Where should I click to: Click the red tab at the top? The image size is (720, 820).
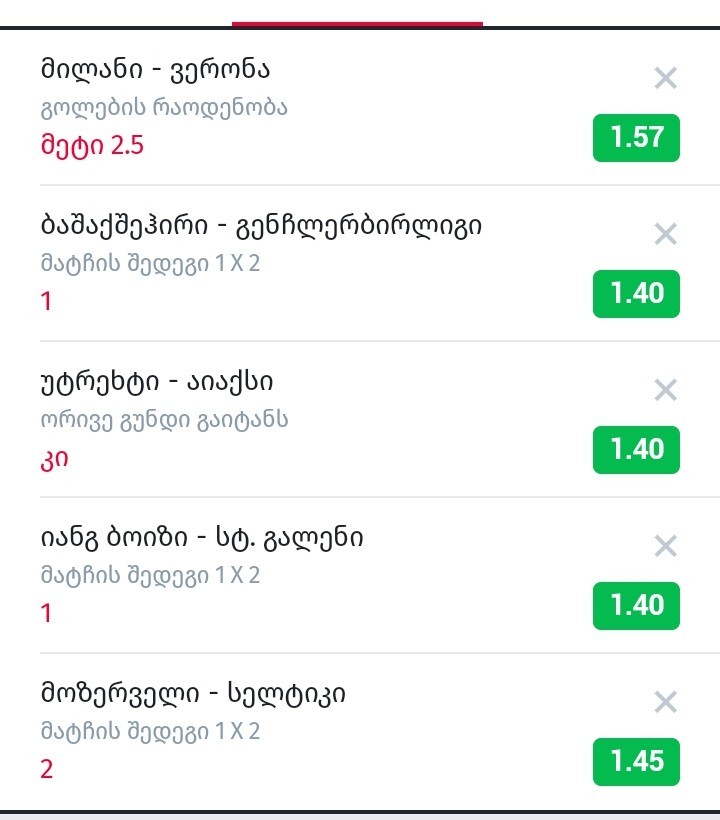[355, 13]
